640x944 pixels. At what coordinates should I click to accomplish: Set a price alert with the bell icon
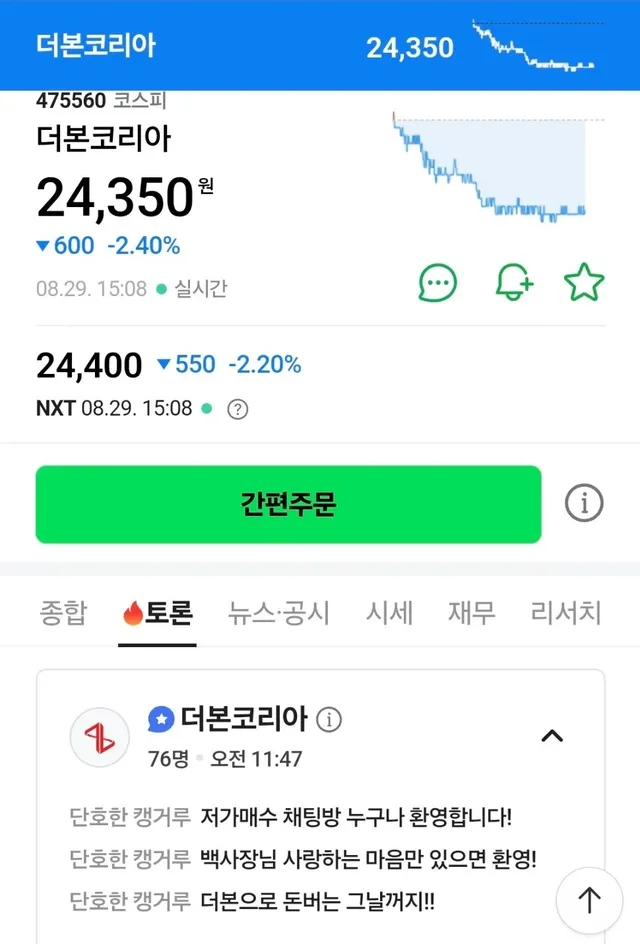(514, 283)
